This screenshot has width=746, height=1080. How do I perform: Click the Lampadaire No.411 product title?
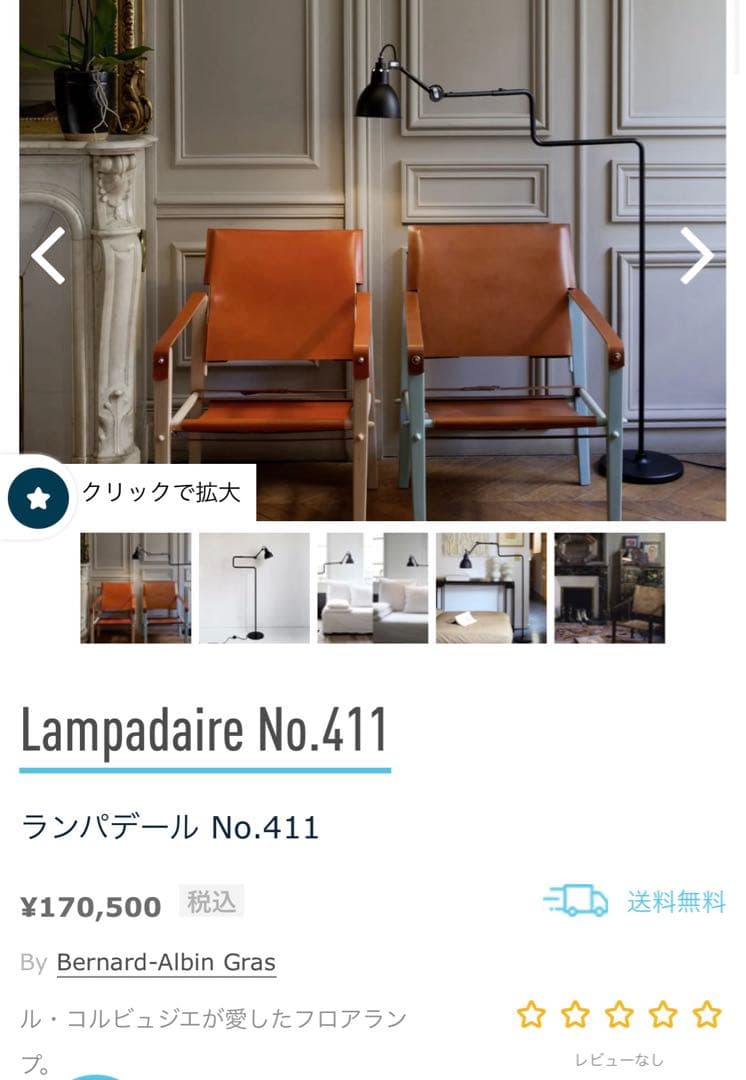pos(205,730)
